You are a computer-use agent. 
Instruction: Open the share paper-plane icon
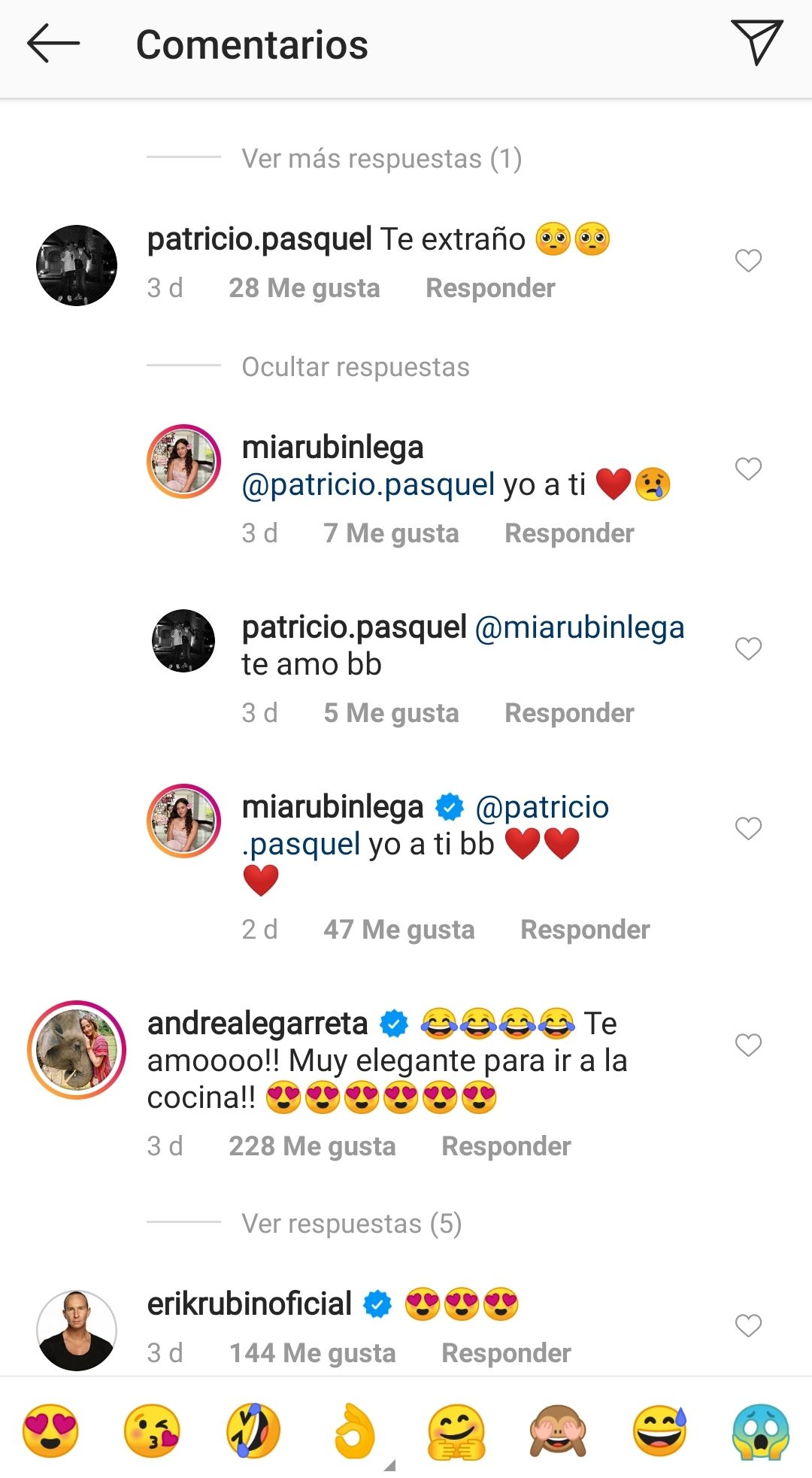756,42
